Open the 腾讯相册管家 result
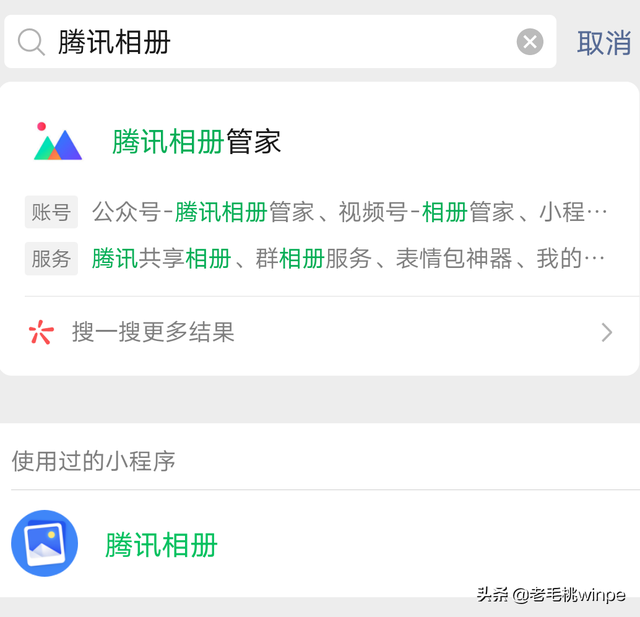The height and width of the screenshot is (617, 640). tap(320, 141)
